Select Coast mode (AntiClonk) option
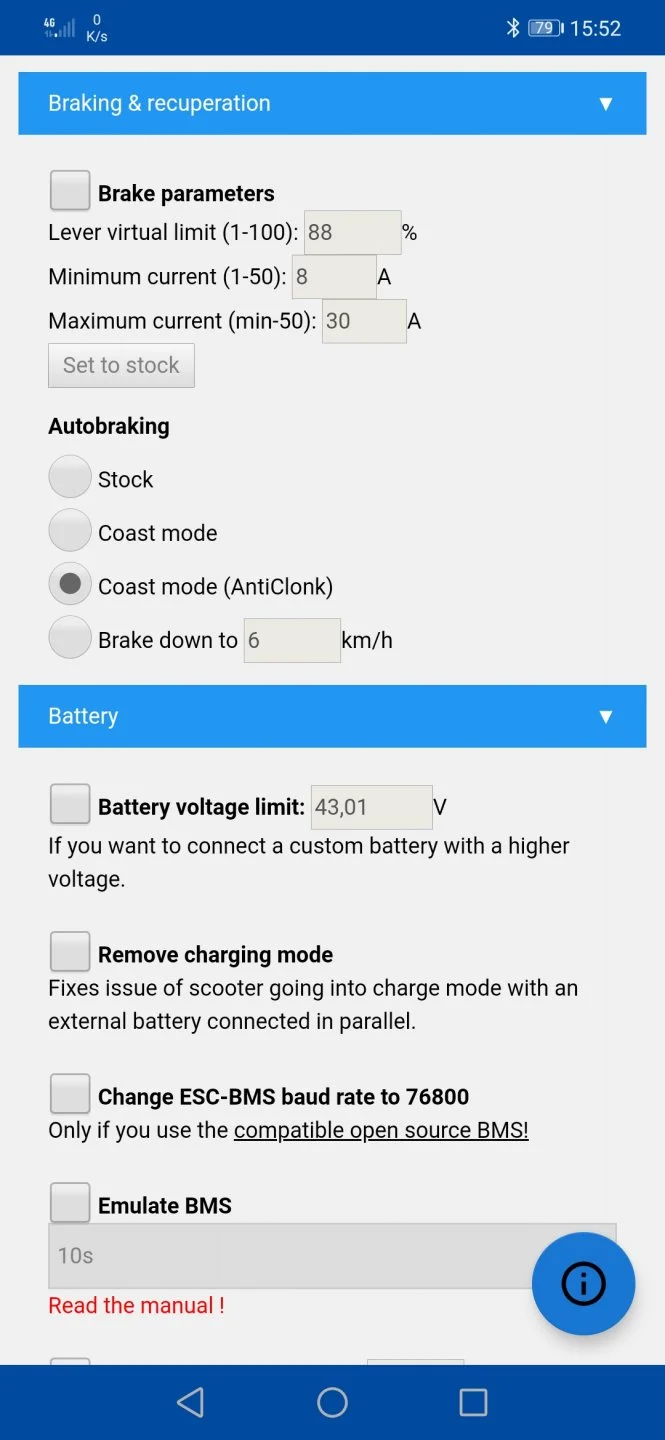Screen dimensions: 665x1440 pyautogui.click(x=70, y=585)
